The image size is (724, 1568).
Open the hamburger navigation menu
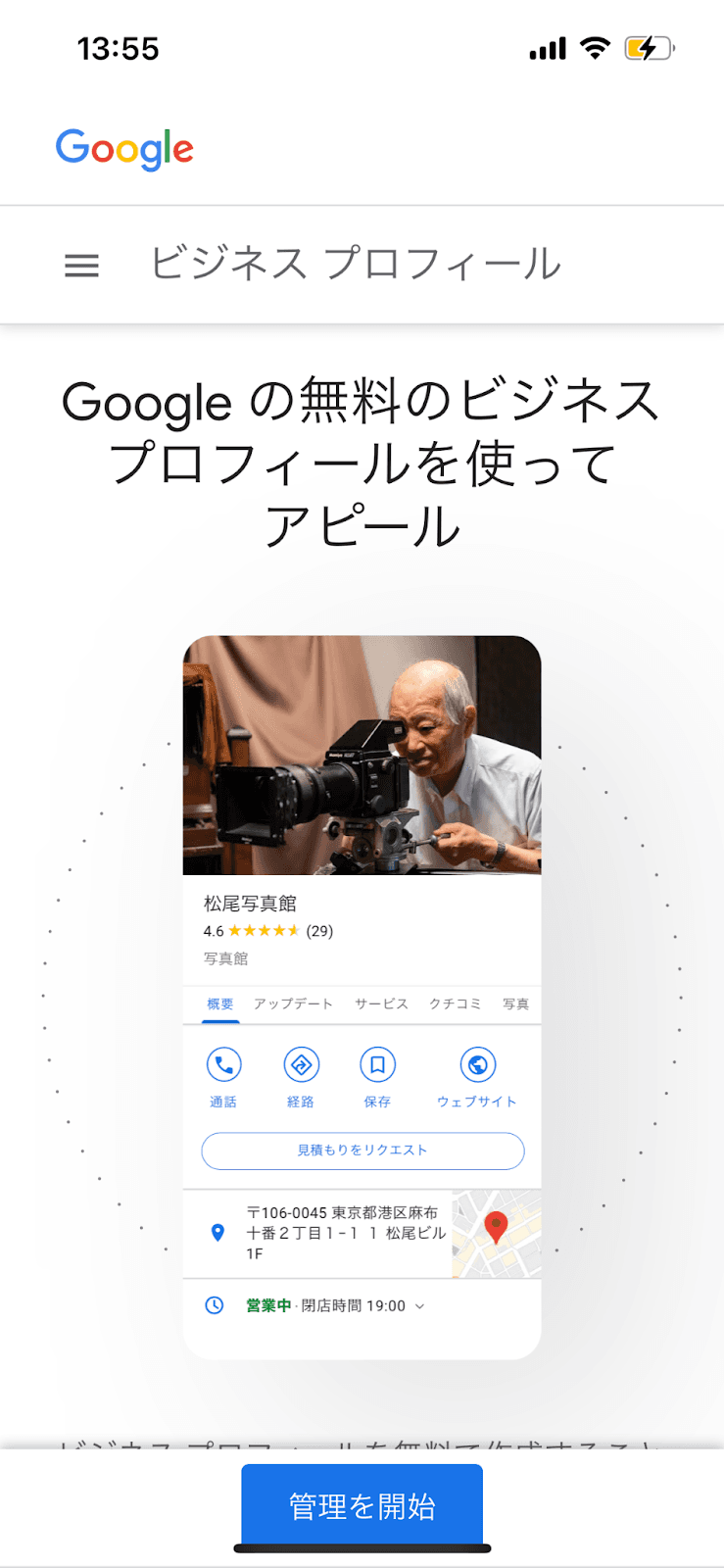(x=81, y=266)
